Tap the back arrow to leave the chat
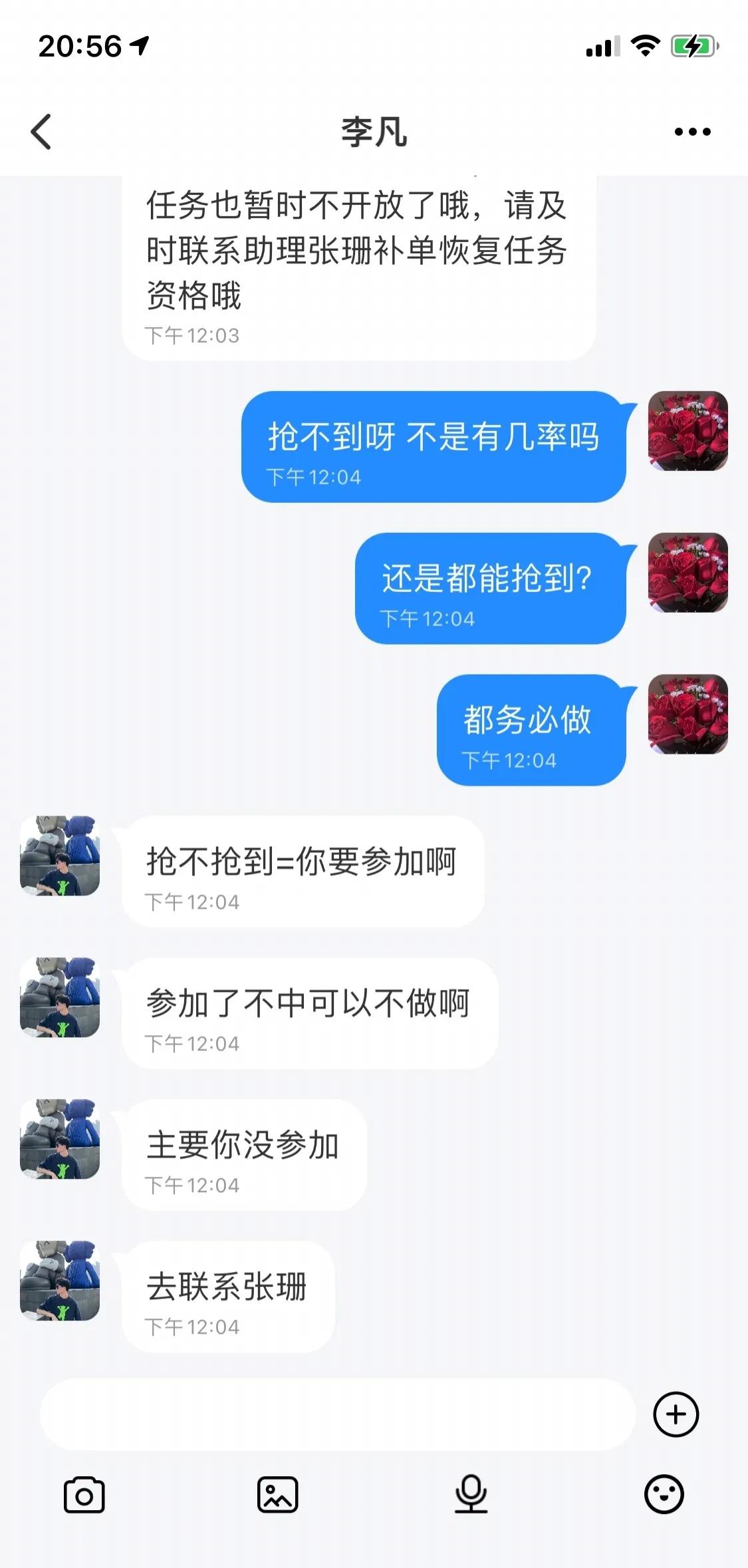The height and width of the screenshot is (1568, 748). click(x=41, y=131)
